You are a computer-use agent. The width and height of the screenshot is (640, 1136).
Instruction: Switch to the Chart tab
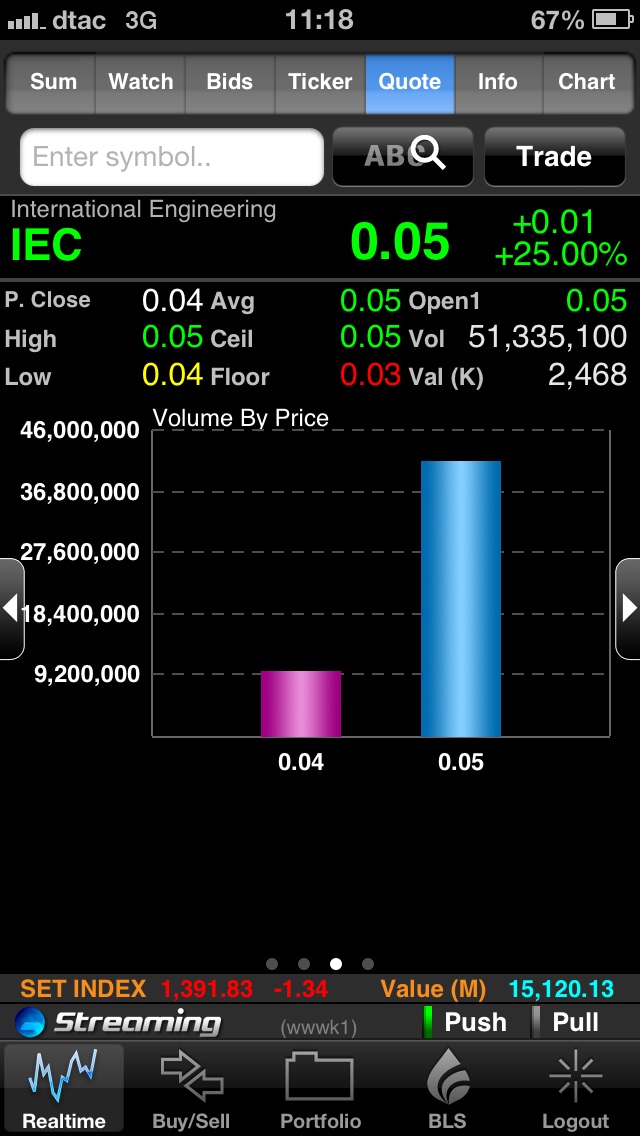coord(586,83)
